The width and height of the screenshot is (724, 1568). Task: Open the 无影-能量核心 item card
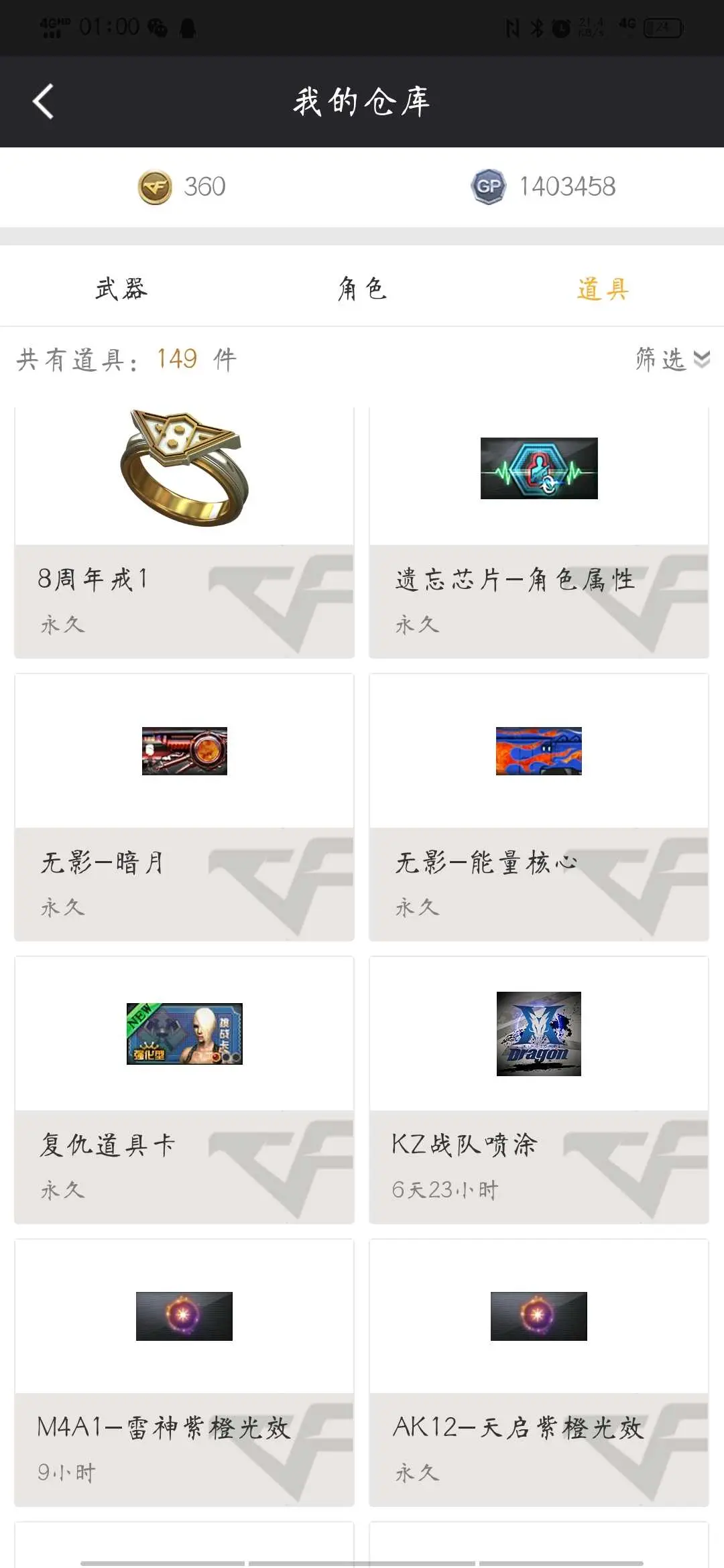(x=539, y=807)
